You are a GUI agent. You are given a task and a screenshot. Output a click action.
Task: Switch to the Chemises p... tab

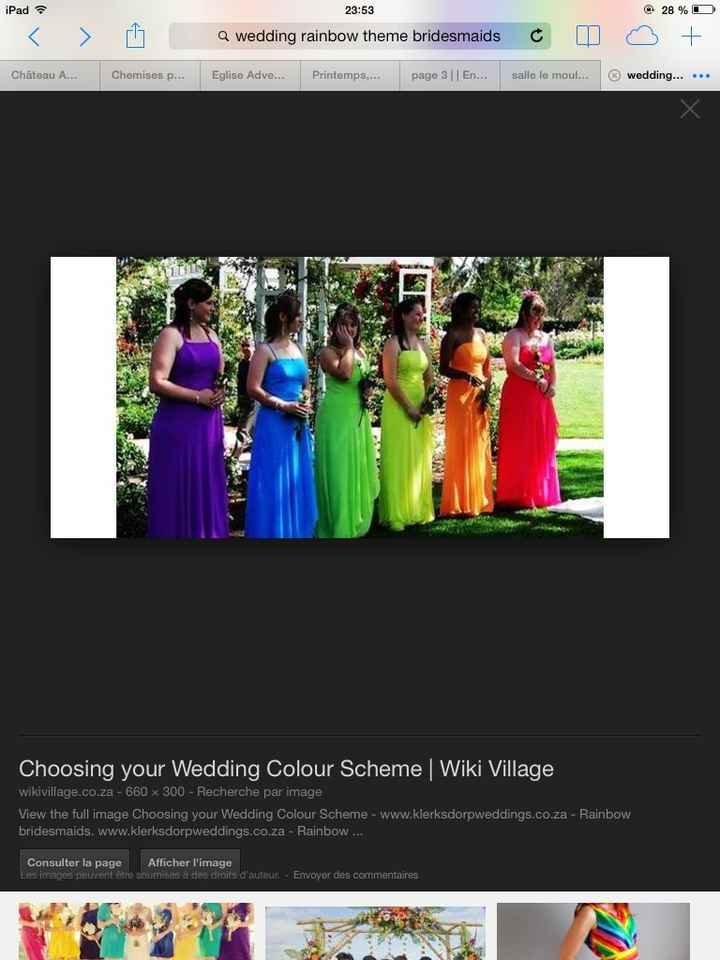148,75
